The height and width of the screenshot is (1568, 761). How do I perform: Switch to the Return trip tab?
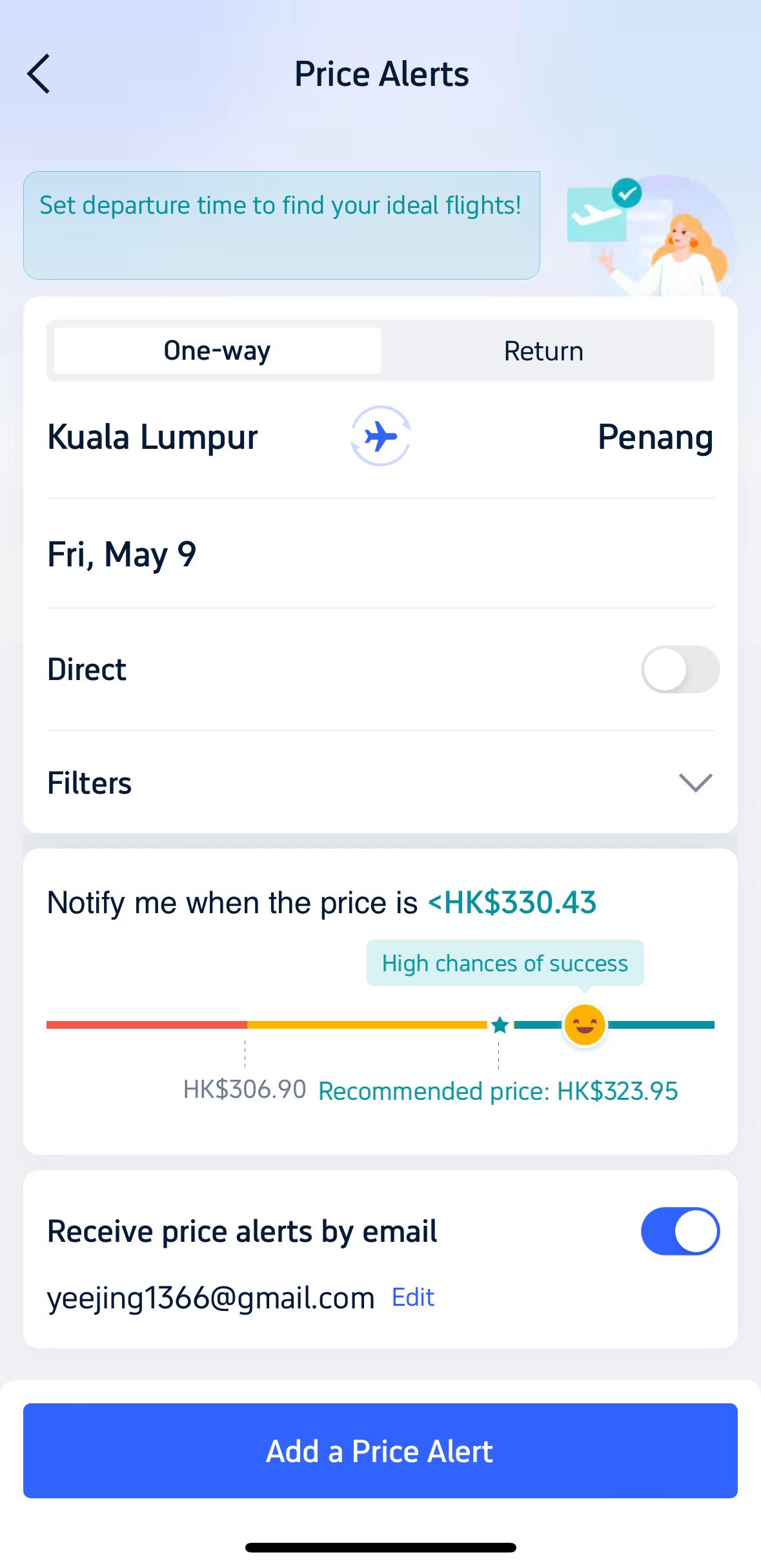point(543,351)
